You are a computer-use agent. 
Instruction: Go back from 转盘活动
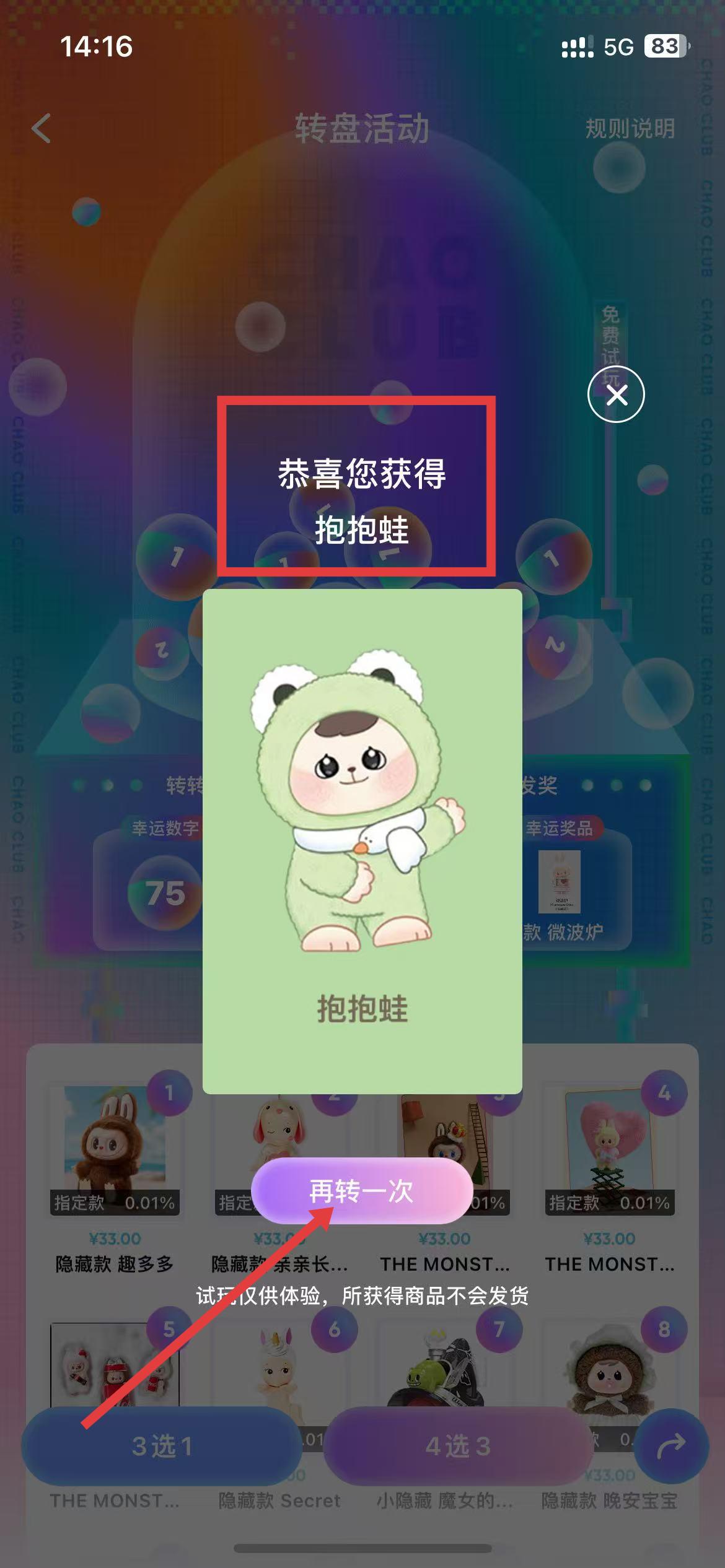tap(41, 129)
